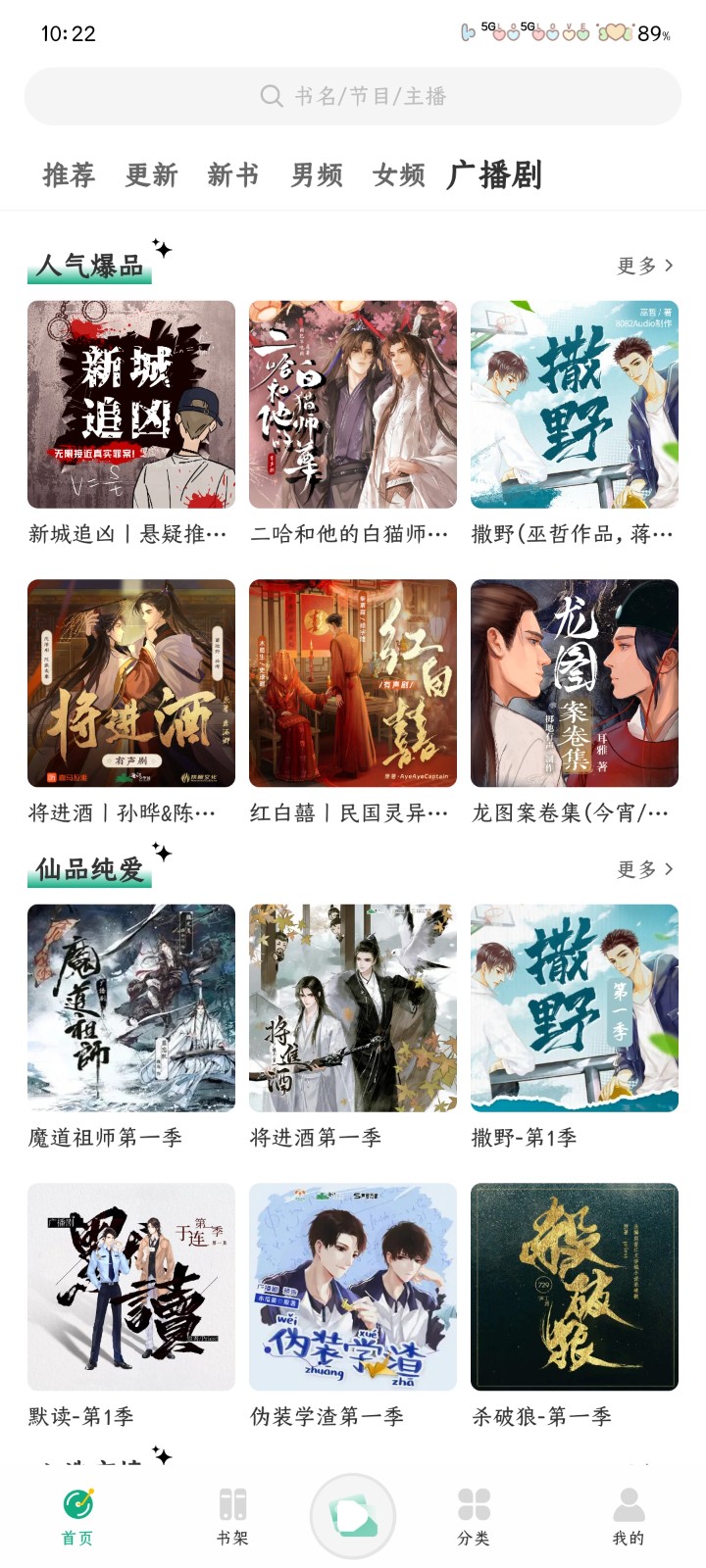Screen dimensions: 706x1568
Task: Tap the chevron next to 人气爆品 更多
Action: point(668,265)
